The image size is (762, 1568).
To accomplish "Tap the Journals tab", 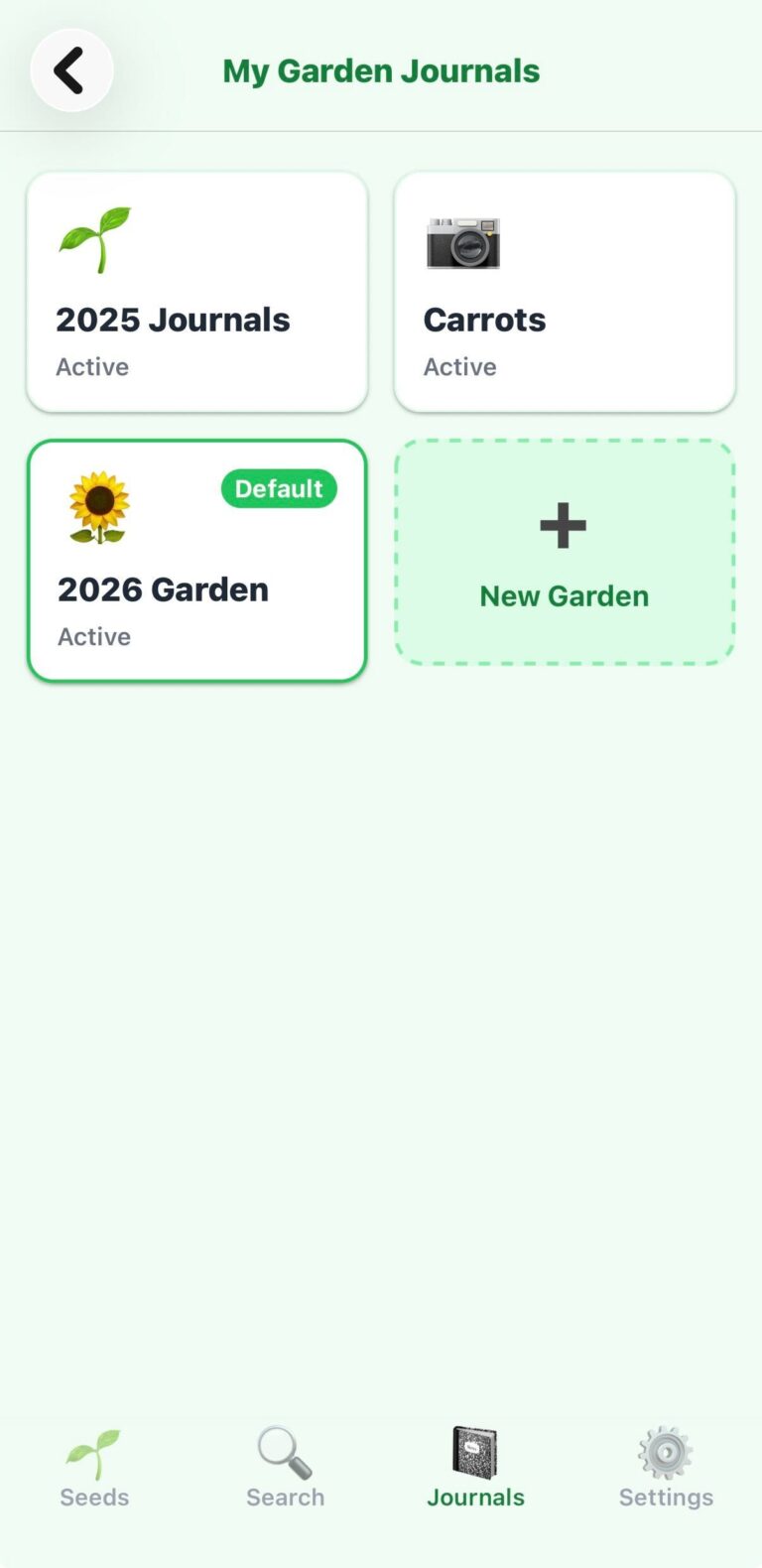I will [475, 1469].
